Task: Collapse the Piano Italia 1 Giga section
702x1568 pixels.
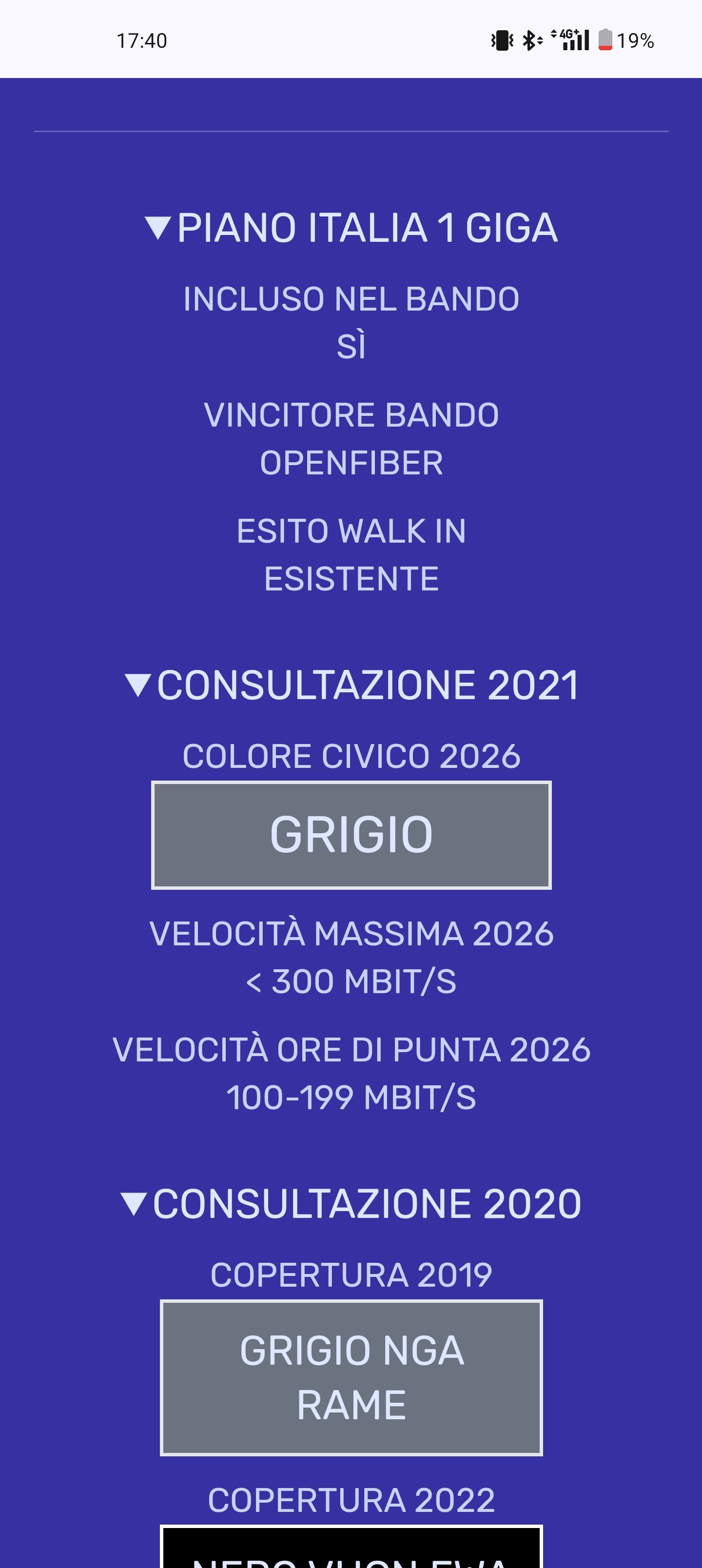Action: 351,228
